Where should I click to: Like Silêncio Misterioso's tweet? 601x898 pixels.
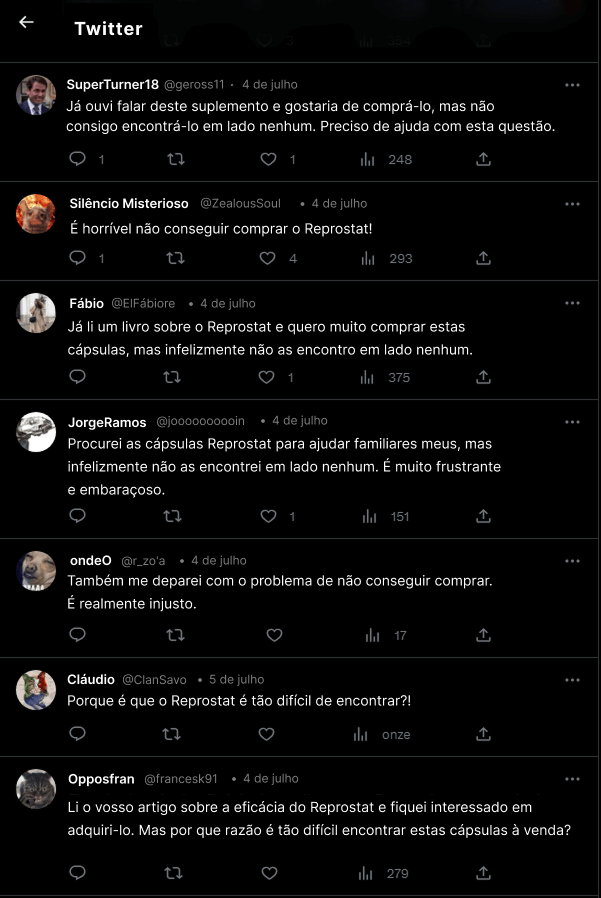click(267, 258)
